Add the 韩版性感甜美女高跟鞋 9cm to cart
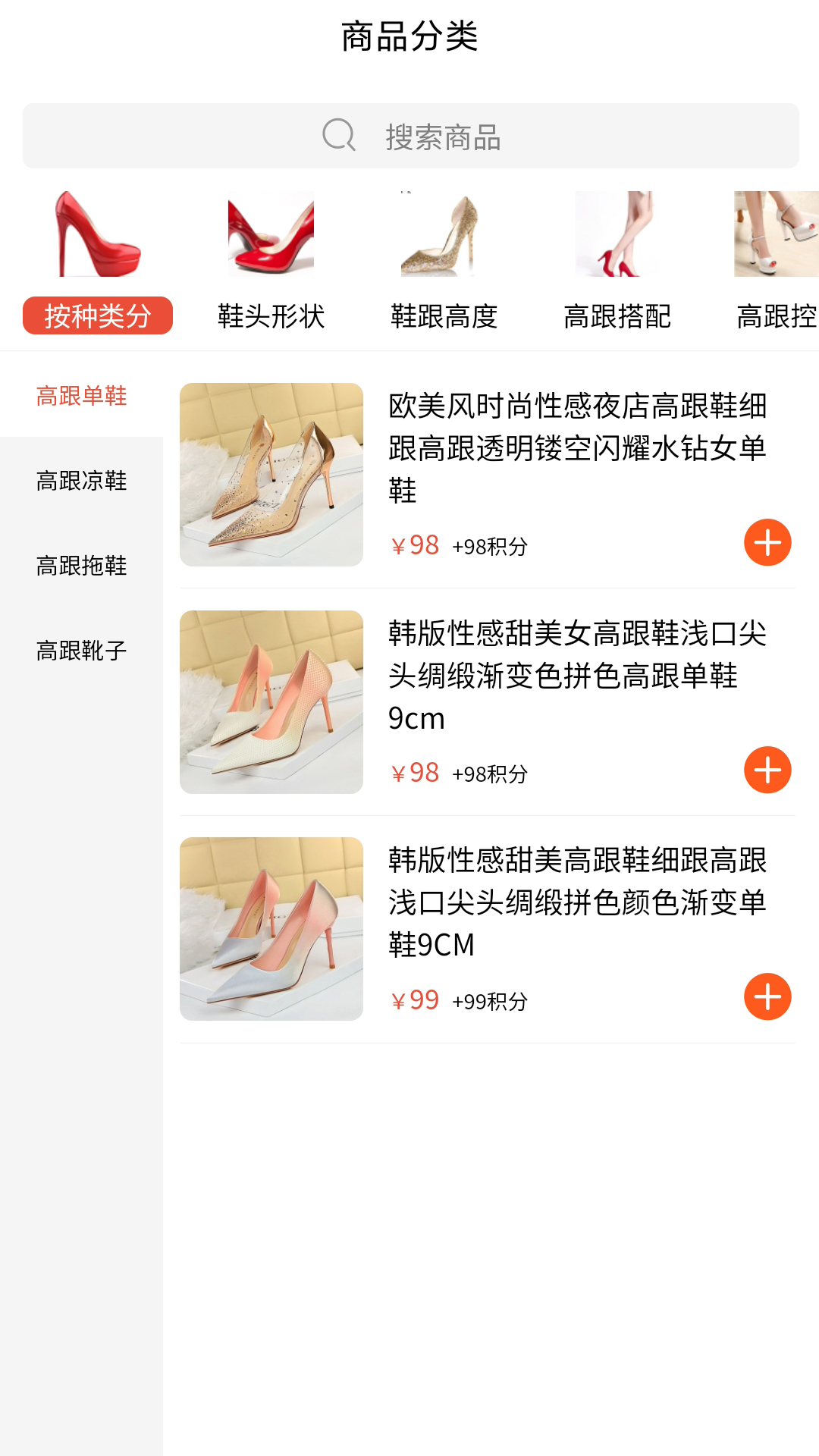The width and height of the screenshot is (819, 1456). click(767, 770)
